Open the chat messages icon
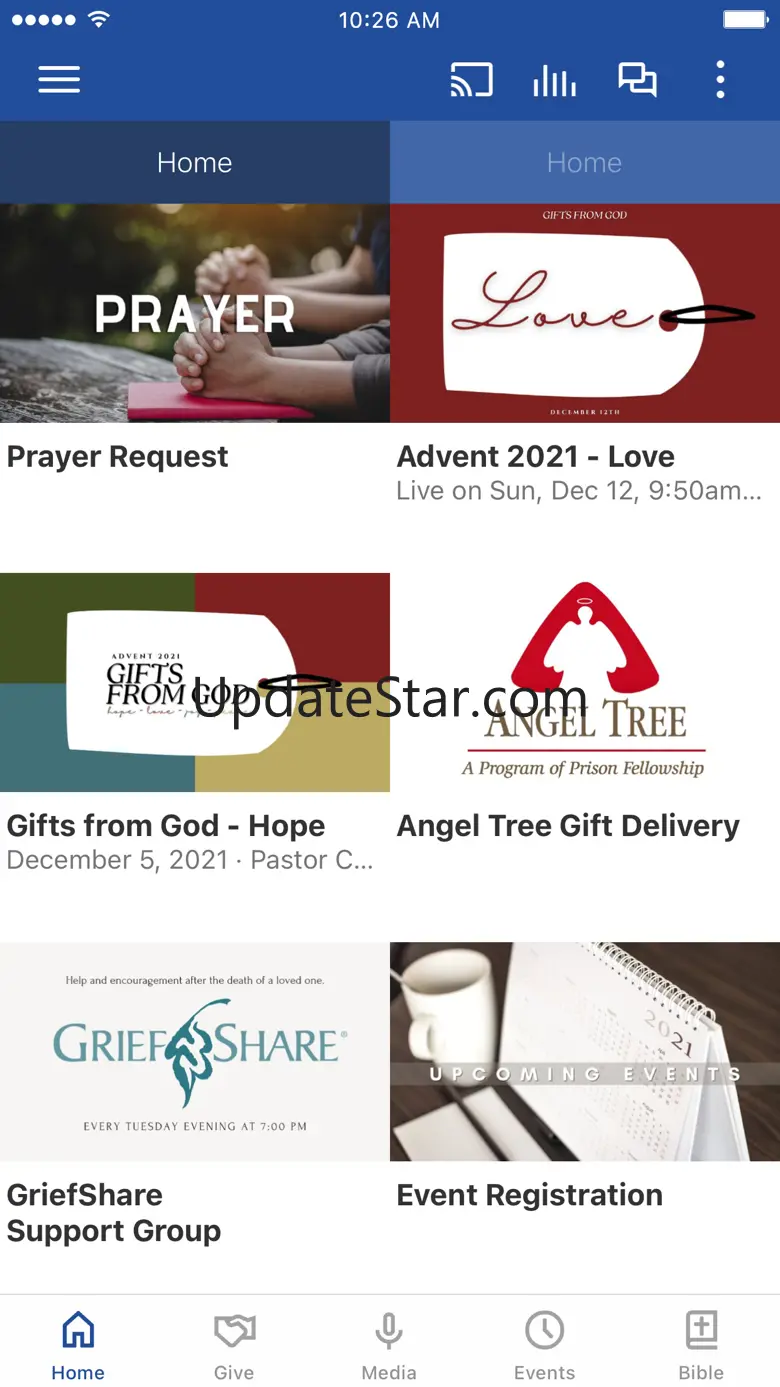 [x=637, y=80]
